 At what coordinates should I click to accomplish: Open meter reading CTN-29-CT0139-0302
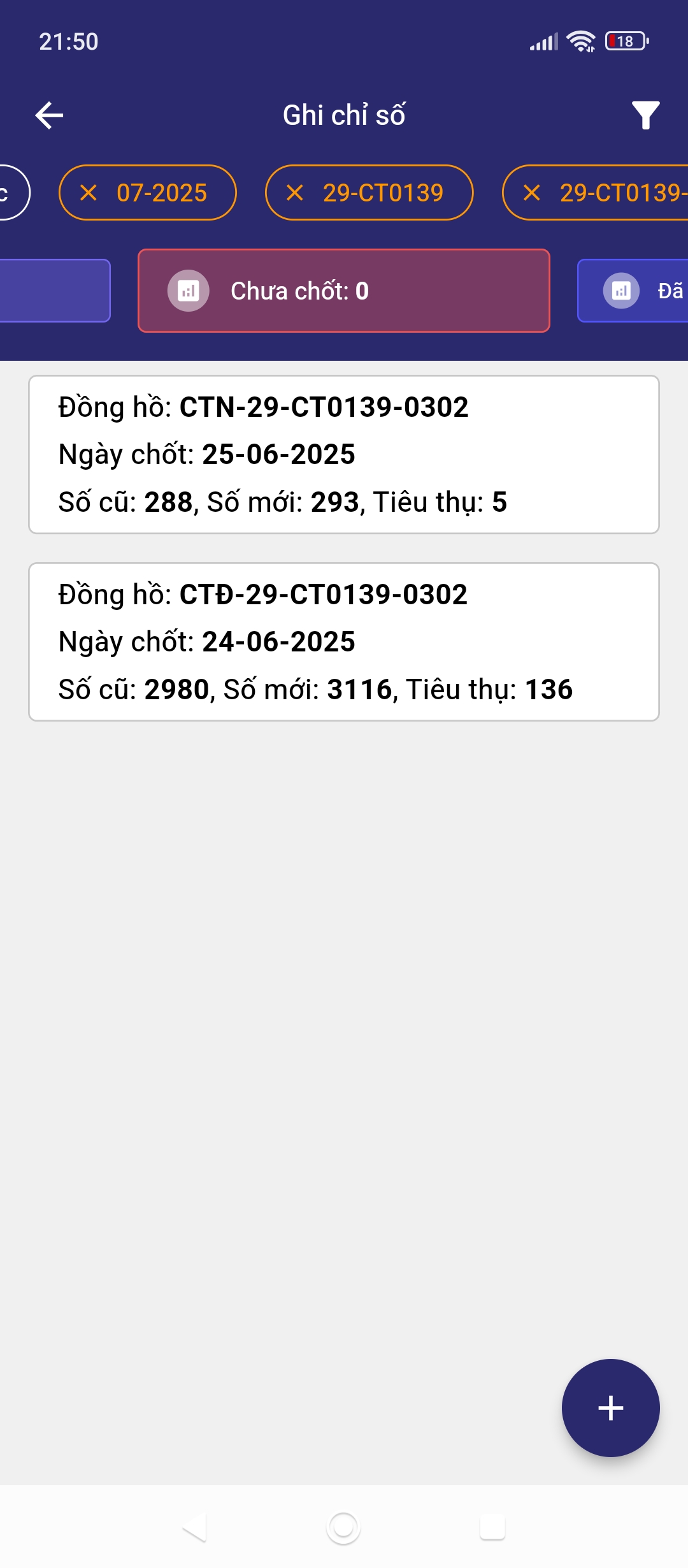[x=343, y=454]
